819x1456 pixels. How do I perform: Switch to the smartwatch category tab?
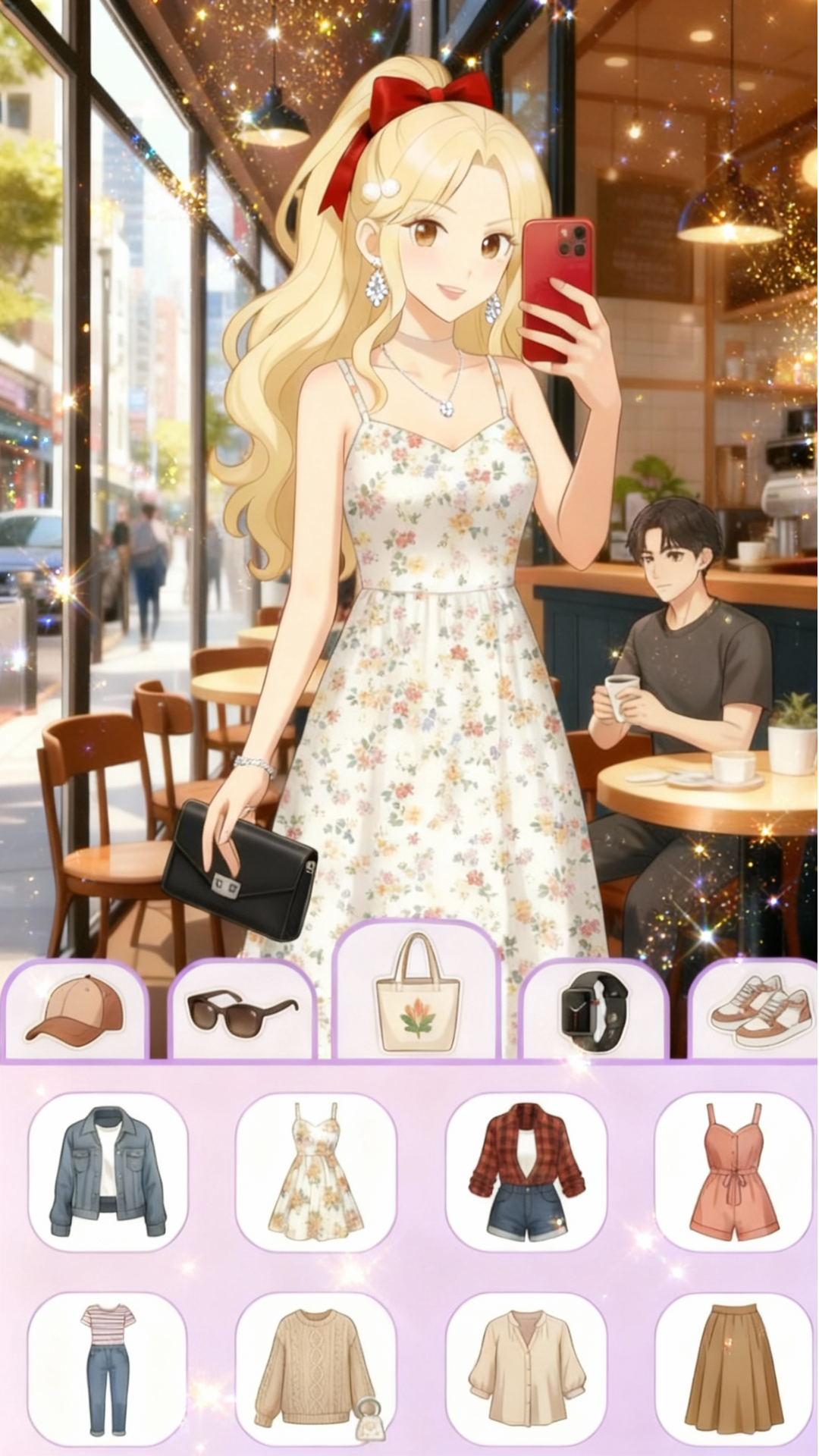(595, 1011)
